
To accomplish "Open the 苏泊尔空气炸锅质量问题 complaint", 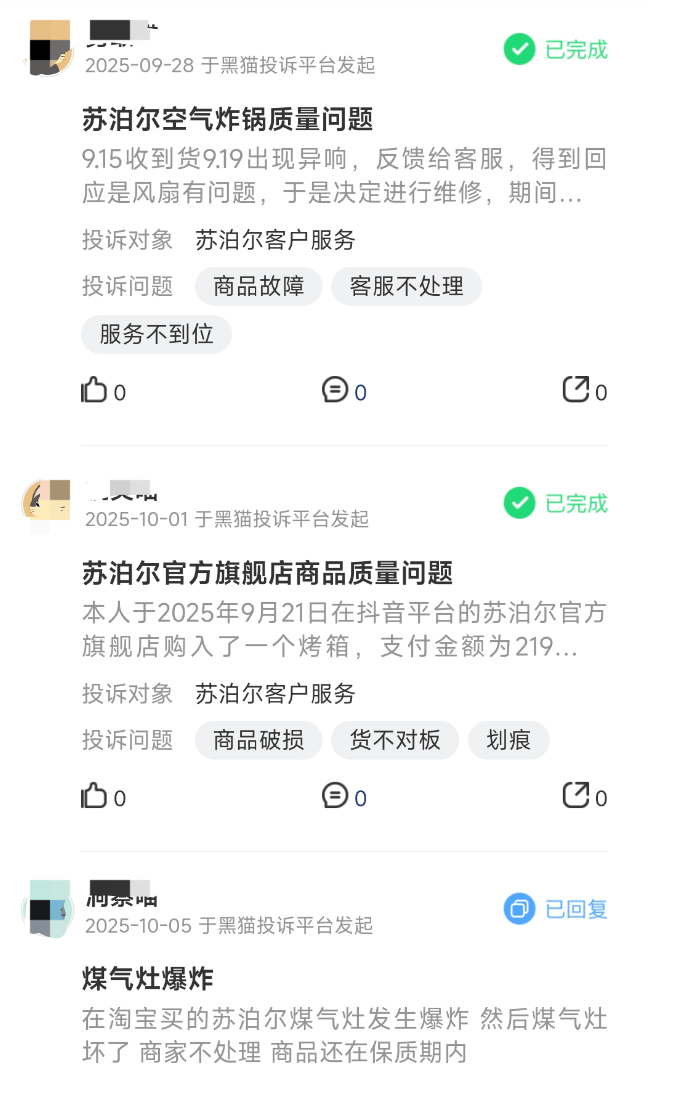I will click(228, 120).
